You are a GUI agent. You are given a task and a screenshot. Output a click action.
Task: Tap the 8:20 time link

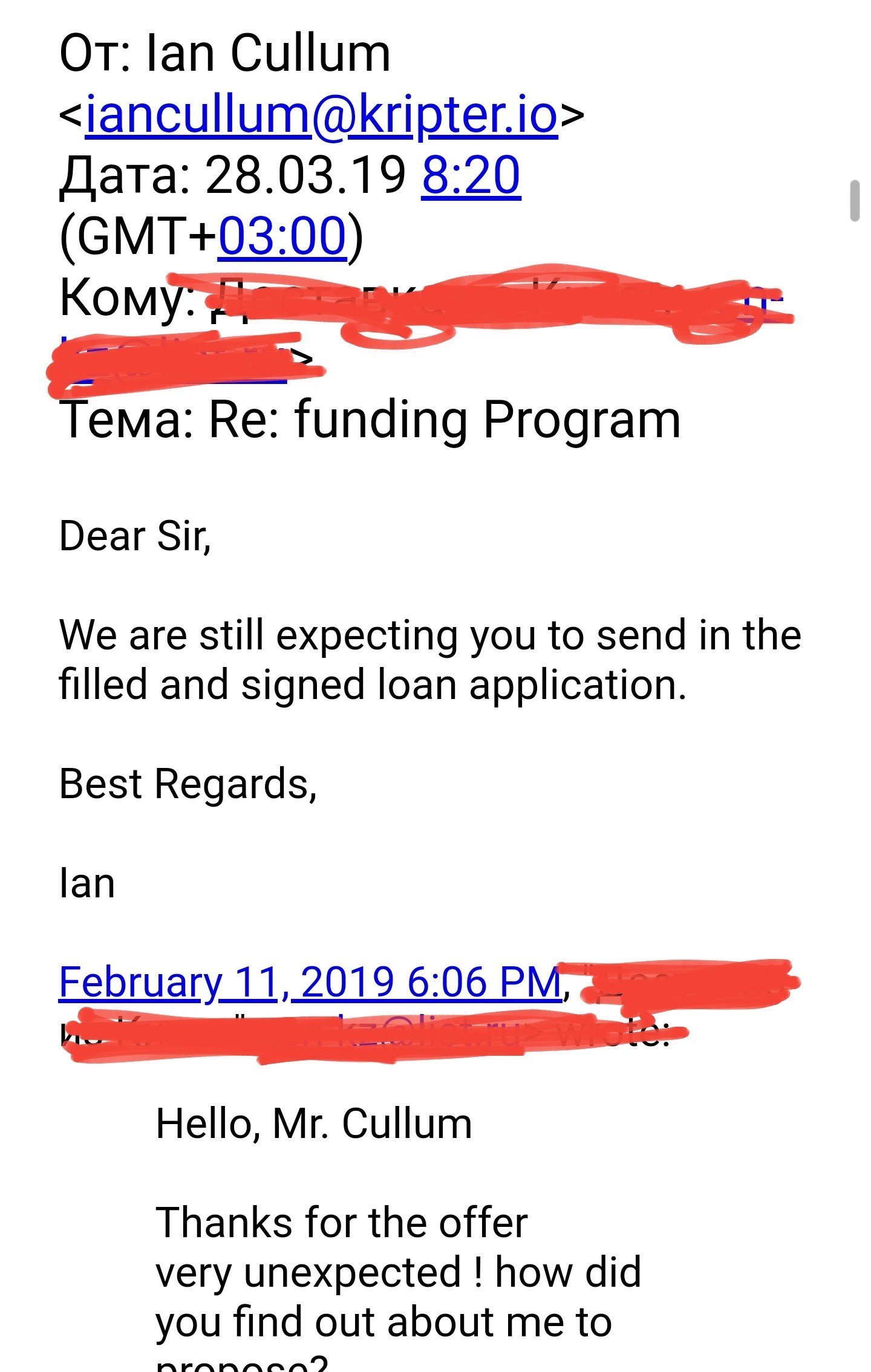(x=471, y=175)
